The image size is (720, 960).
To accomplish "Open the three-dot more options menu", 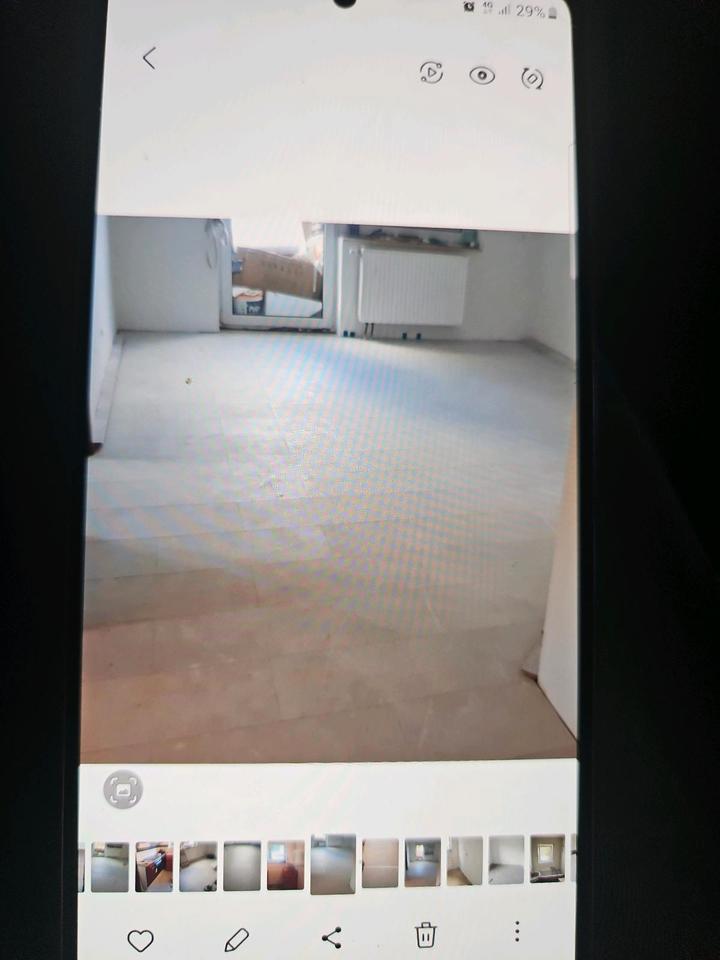I will pos(517,932).
